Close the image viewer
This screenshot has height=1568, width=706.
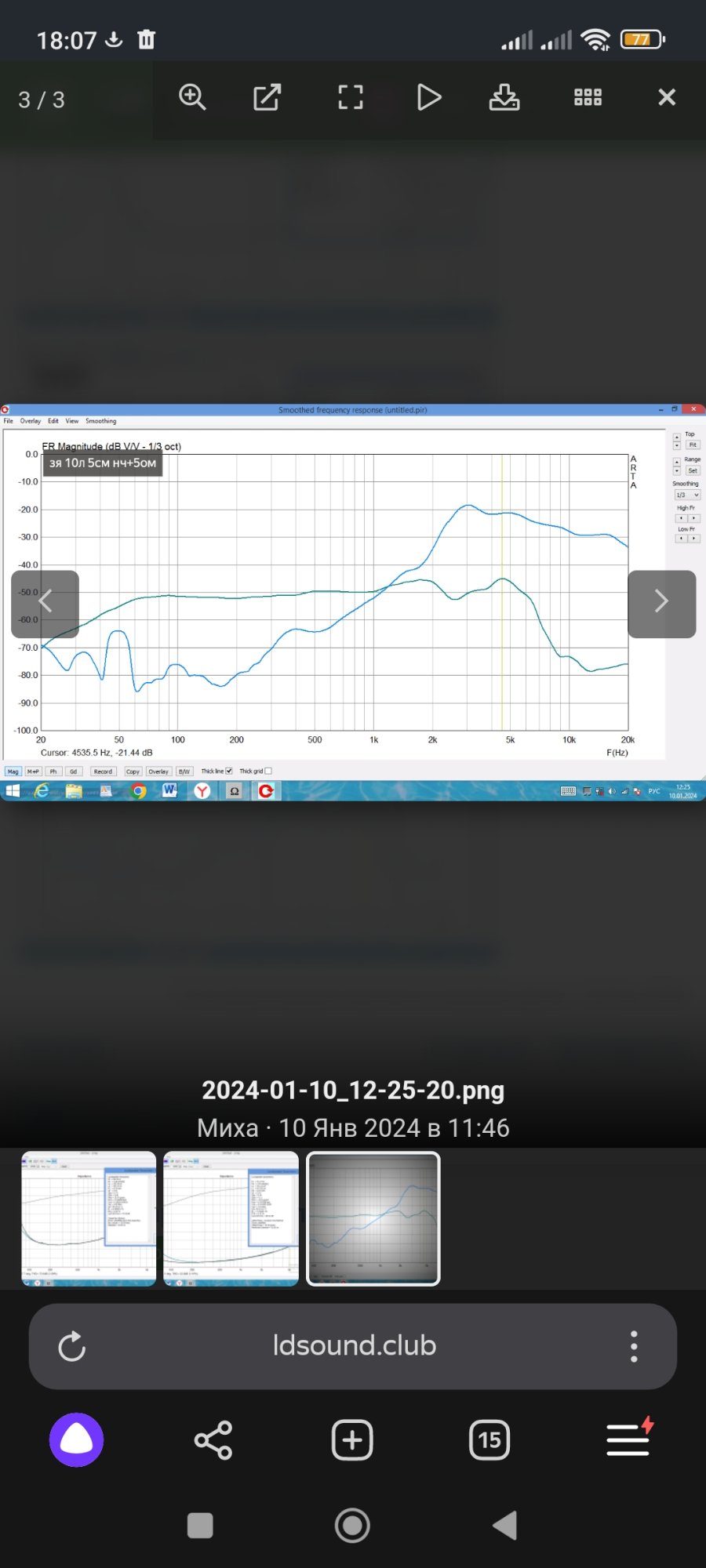click(x=667, y=98)
